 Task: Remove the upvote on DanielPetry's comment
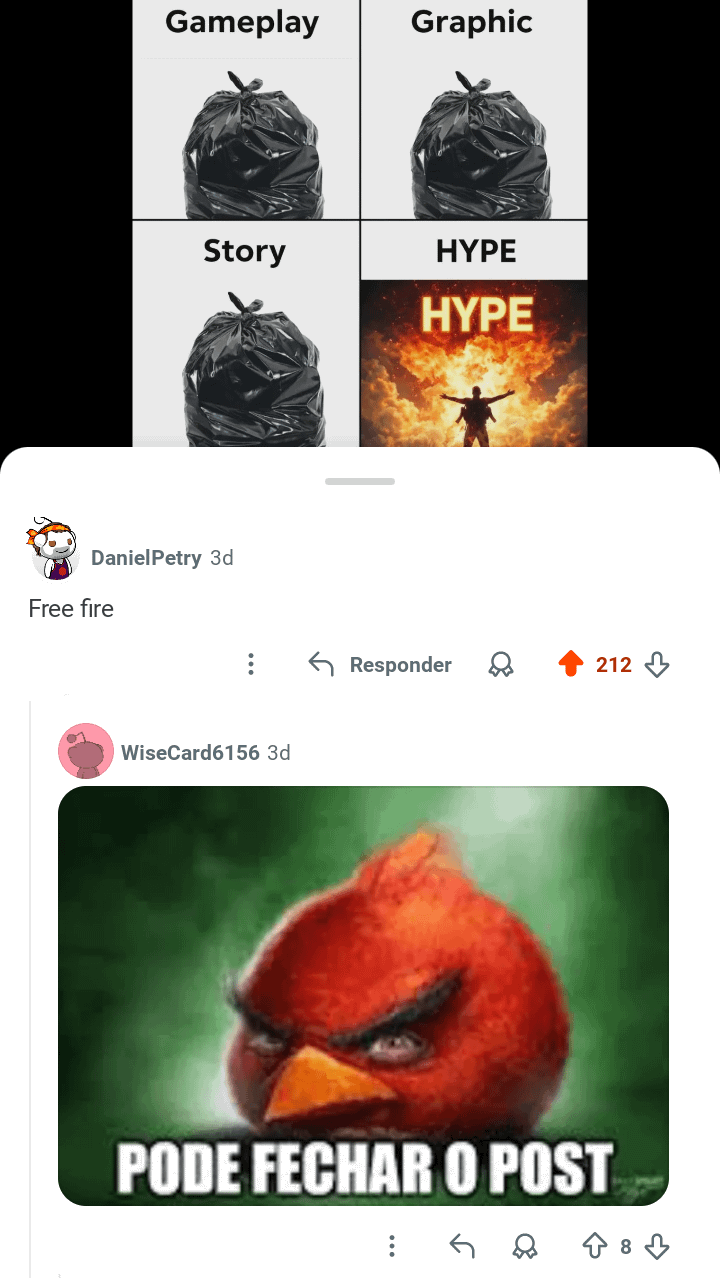click(570, 664)
